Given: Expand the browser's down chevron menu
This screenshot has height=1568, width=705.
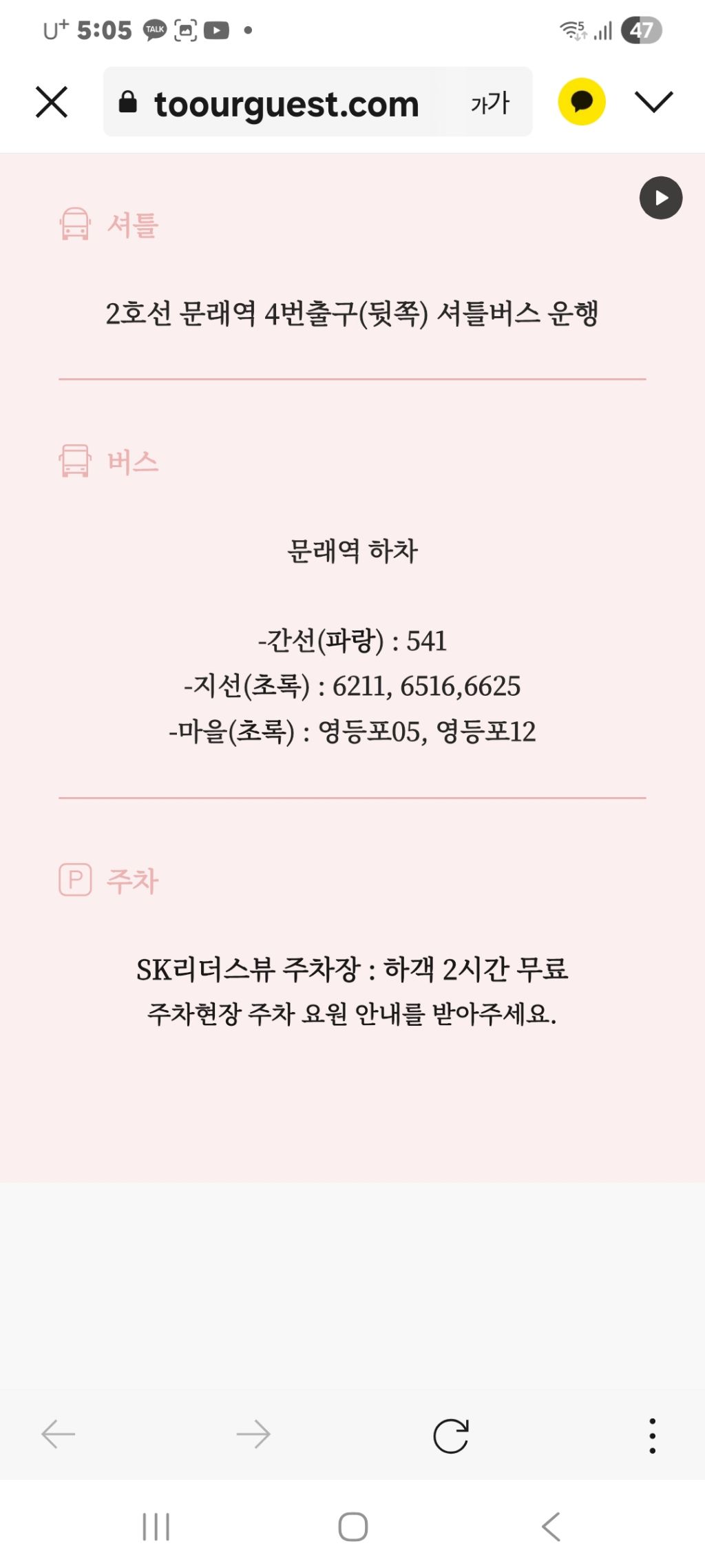Looking at the screenshot, I should 653,102.
